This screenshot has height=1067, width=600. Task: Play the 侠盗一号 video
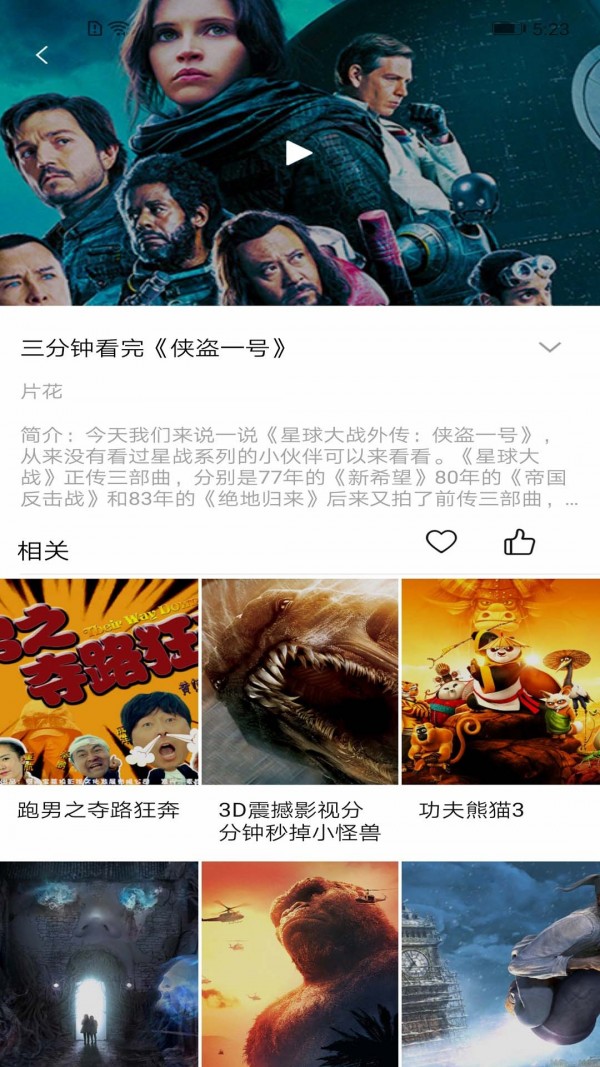coord(298,153)
